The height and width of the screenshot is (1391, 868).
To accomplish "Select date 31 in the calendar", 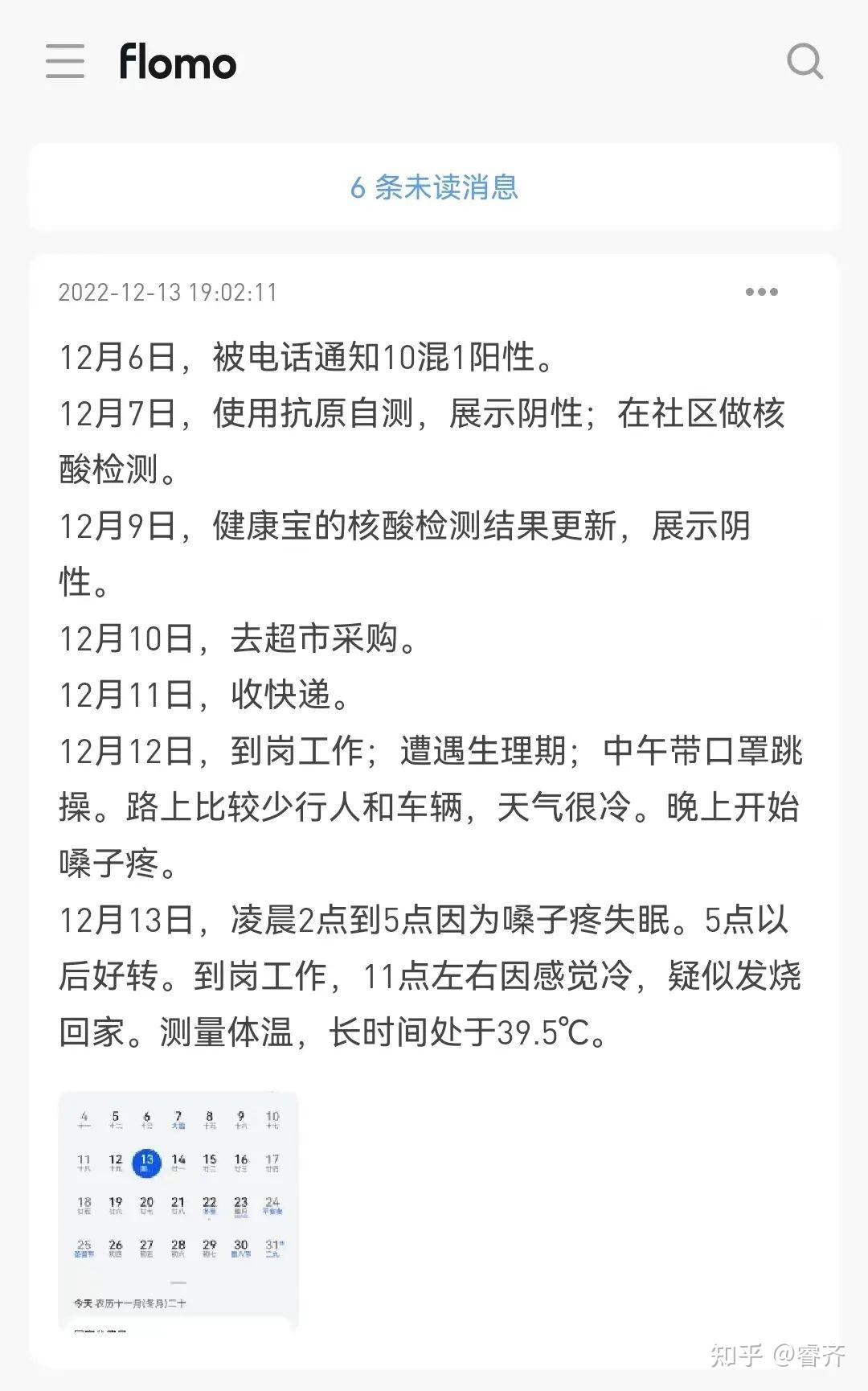I will tap(271, 1246).
